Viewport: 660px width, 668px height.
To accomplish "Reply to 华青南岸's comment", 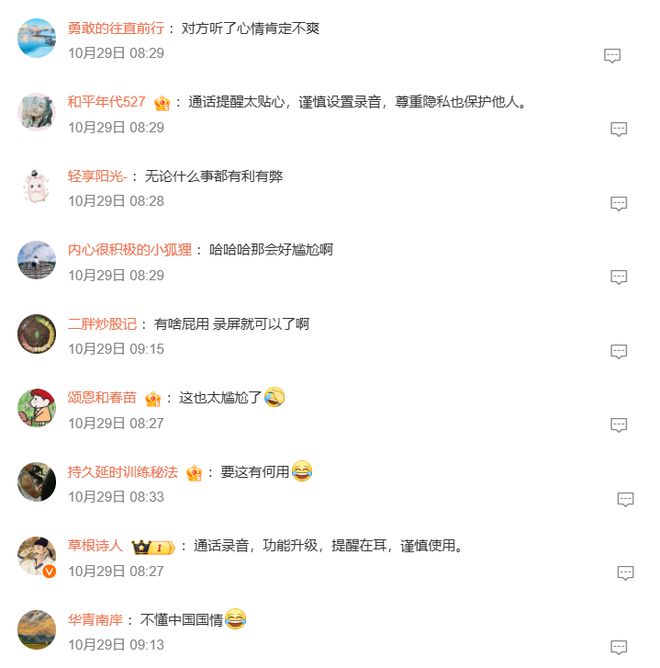I will pyautogui.click(x=619, y=647).
